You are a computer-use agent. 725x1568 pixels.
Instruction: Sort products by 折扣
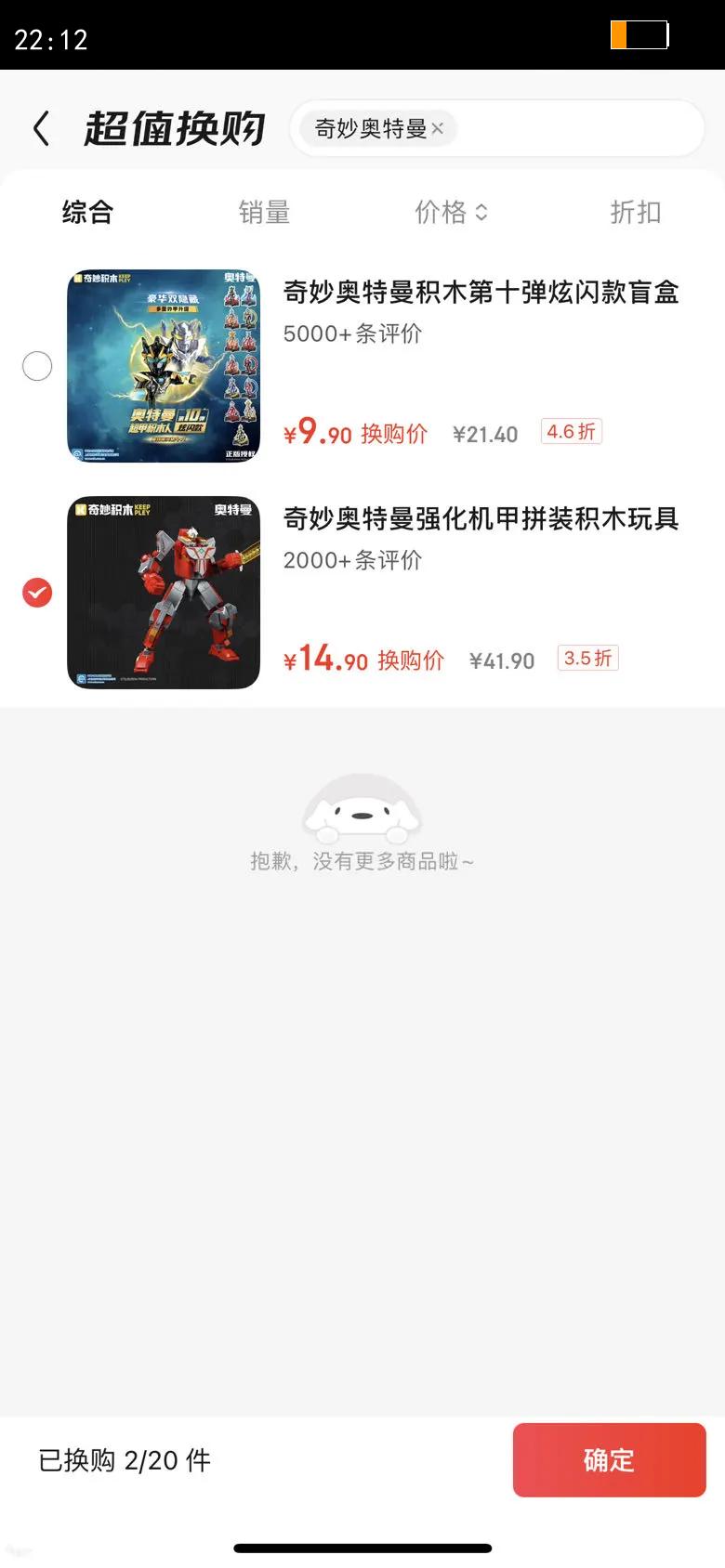click(x=636, y=212)
